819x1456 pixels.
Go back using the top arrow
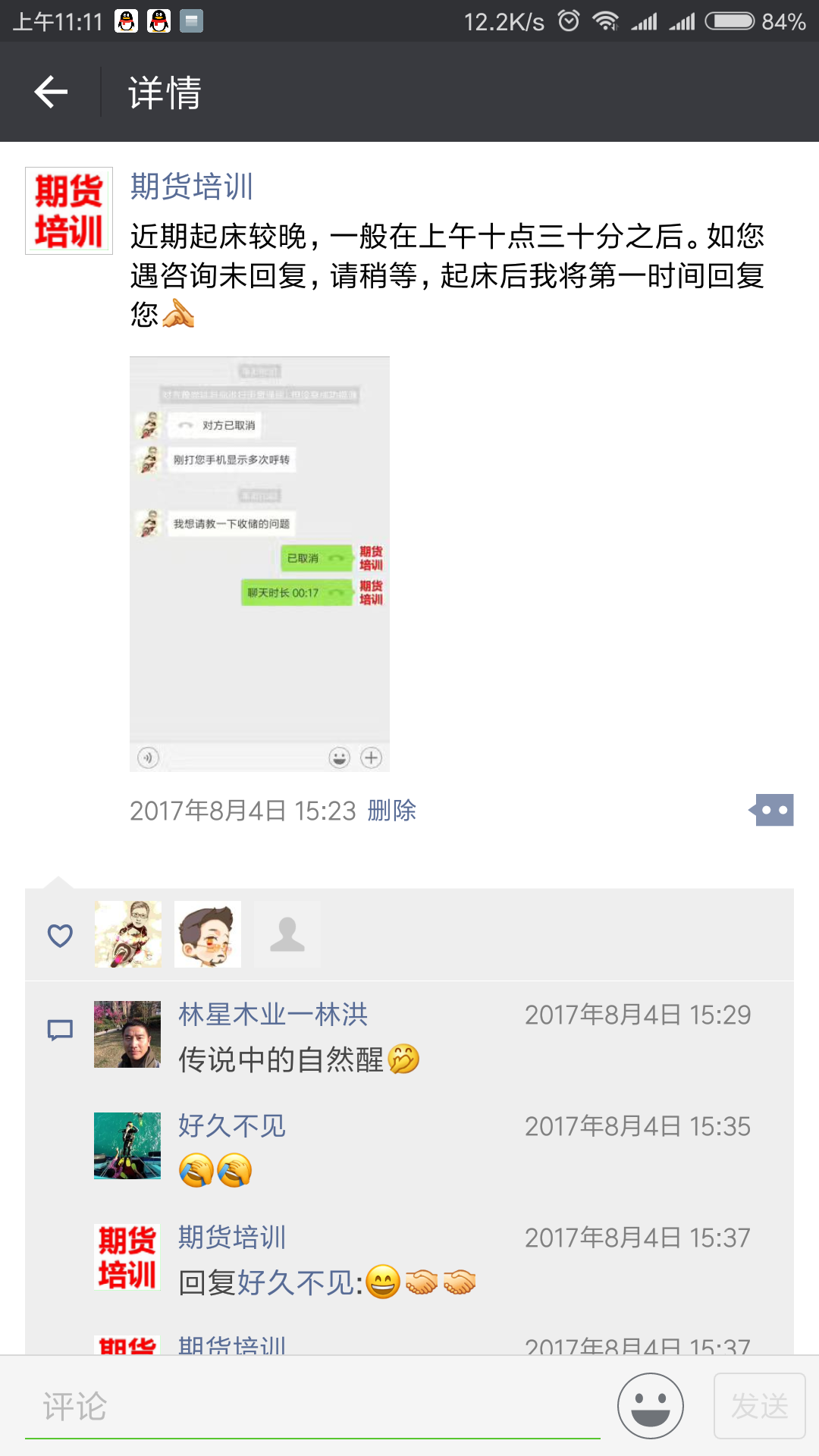[51, 93]
